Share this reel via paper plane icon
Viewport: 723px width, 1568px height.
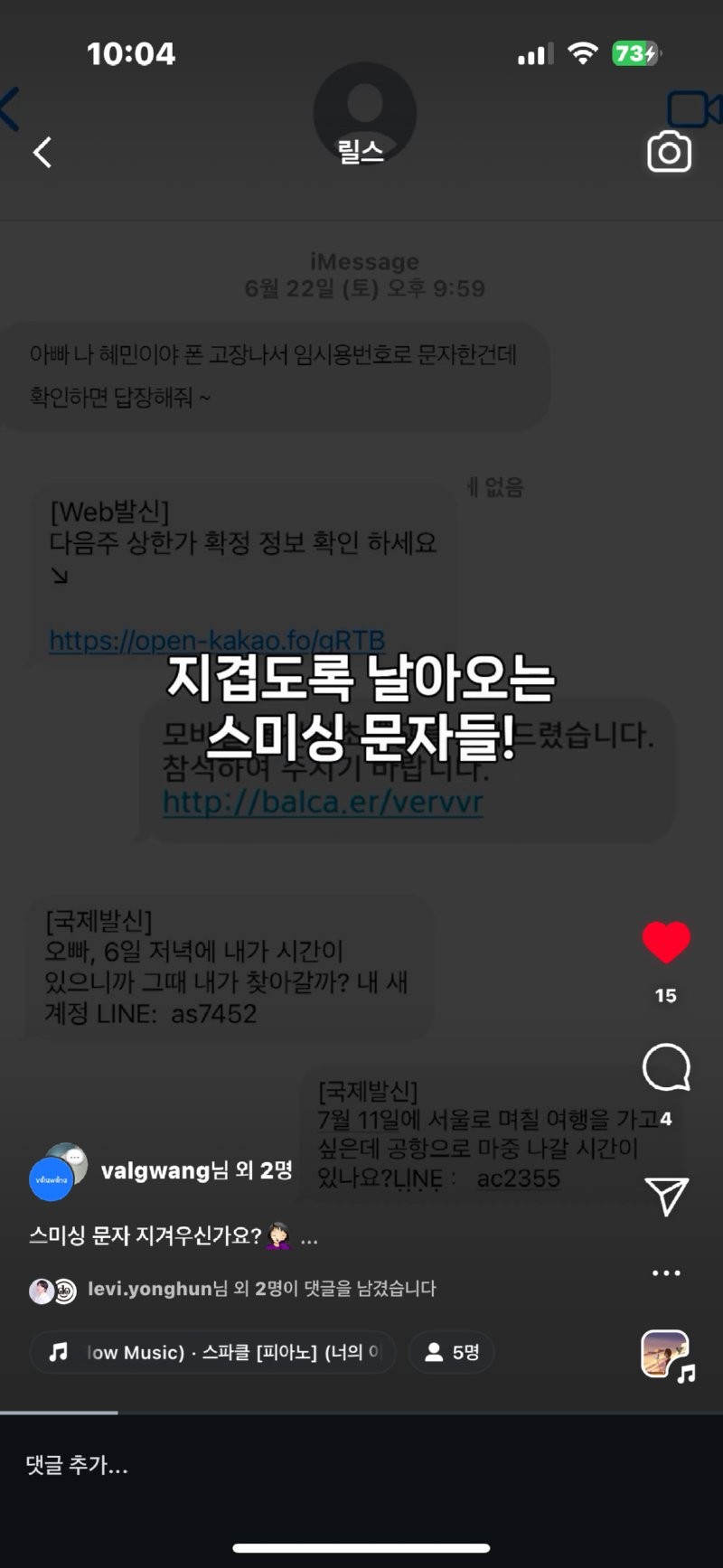coord(666,1197)
